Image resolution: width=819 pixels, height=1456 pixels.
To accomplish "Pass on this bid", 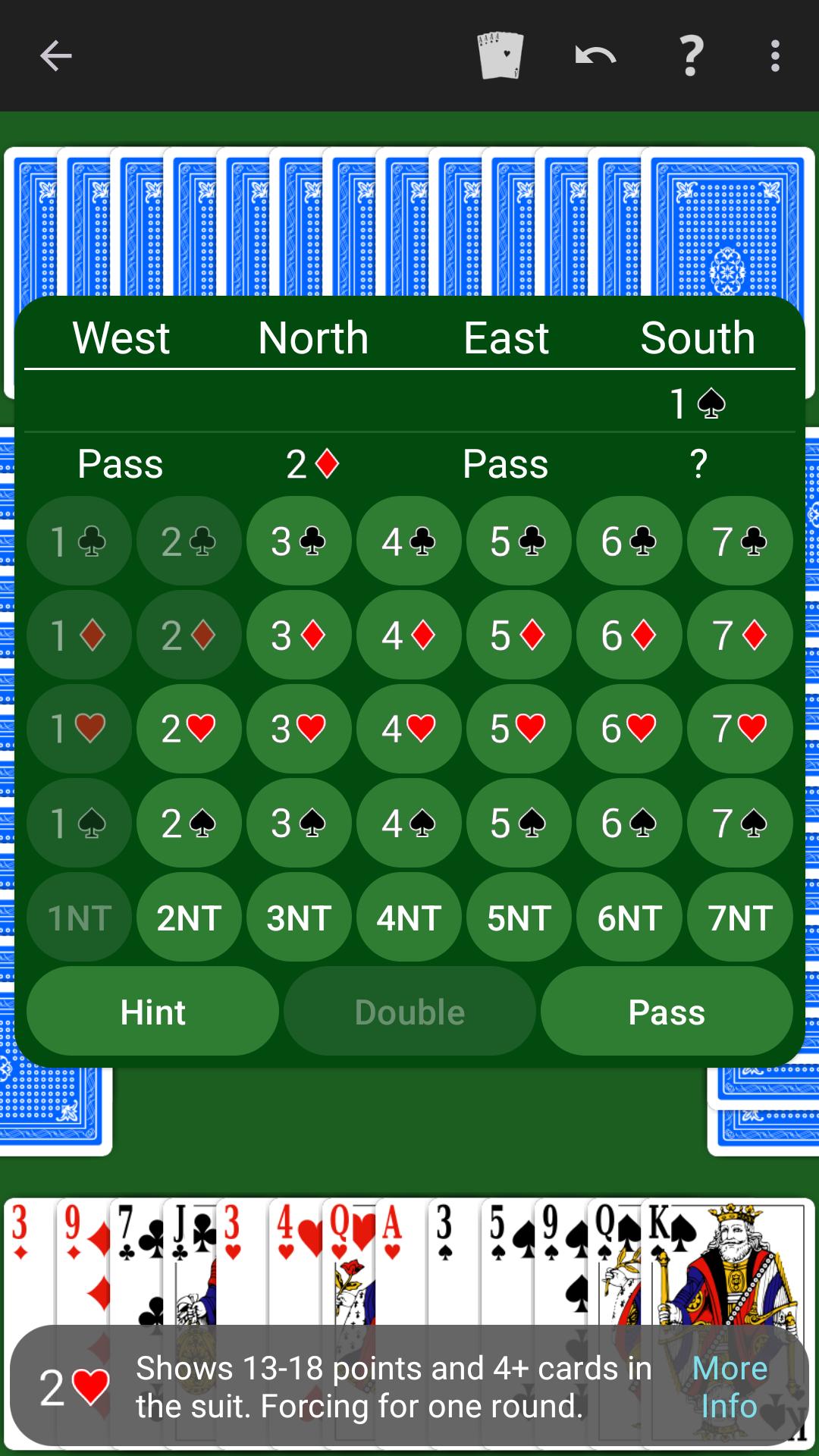I will point(667,1012).
